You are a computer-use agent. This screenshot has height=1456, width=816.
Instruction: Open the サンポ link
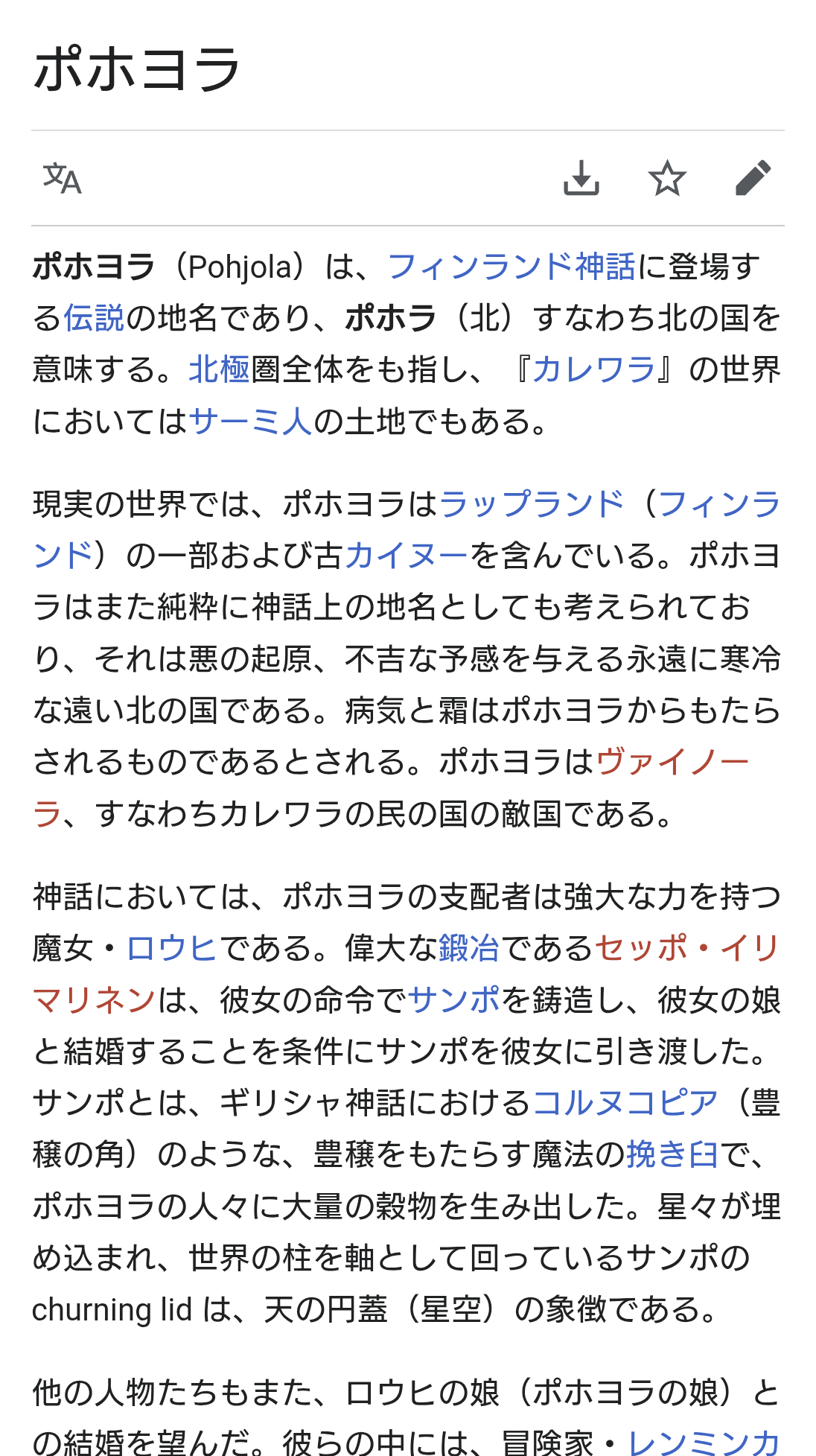[x=454, y=1000]
